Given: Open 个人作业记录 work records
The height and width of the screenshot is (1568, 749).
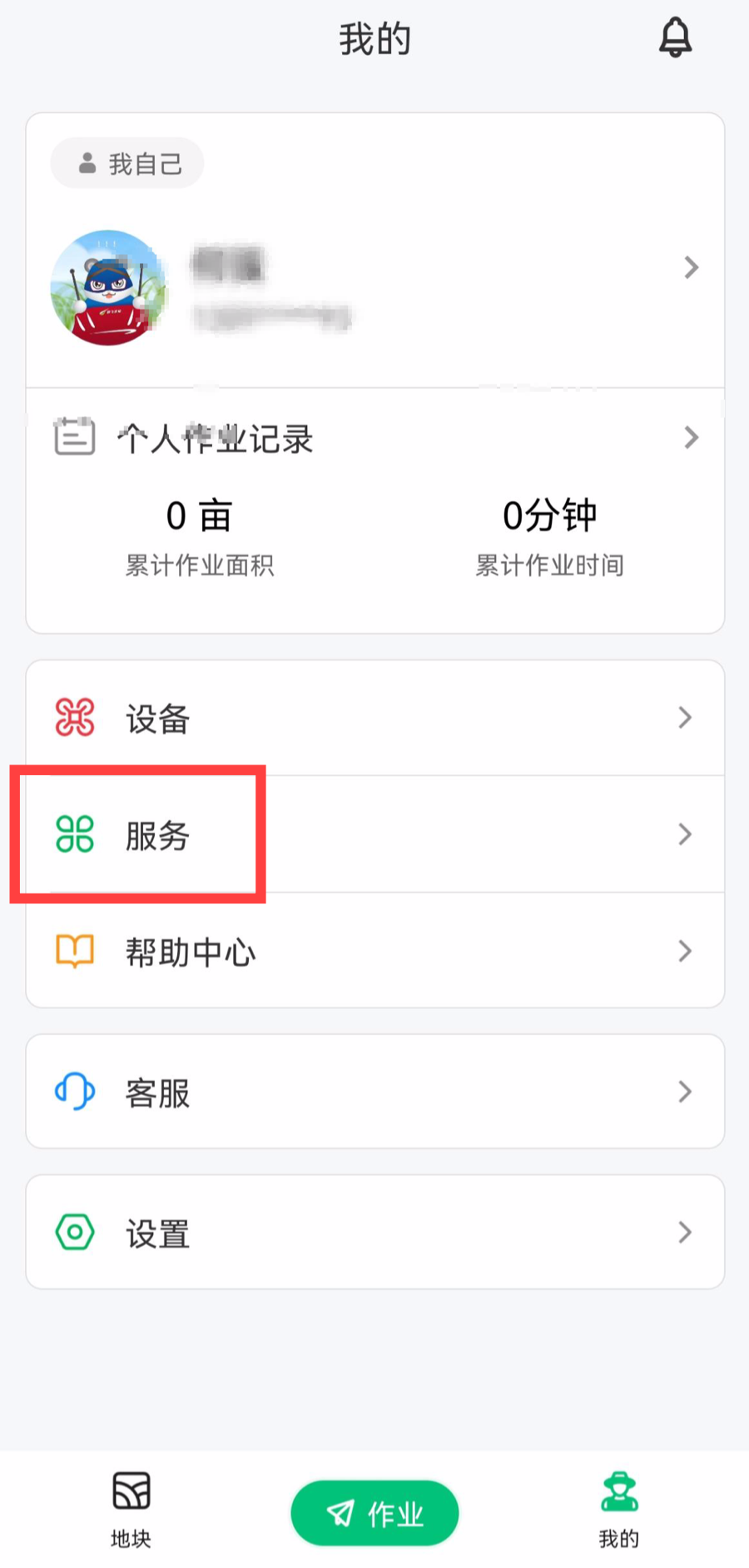Looking at the screenshot, I should [374, 438].
